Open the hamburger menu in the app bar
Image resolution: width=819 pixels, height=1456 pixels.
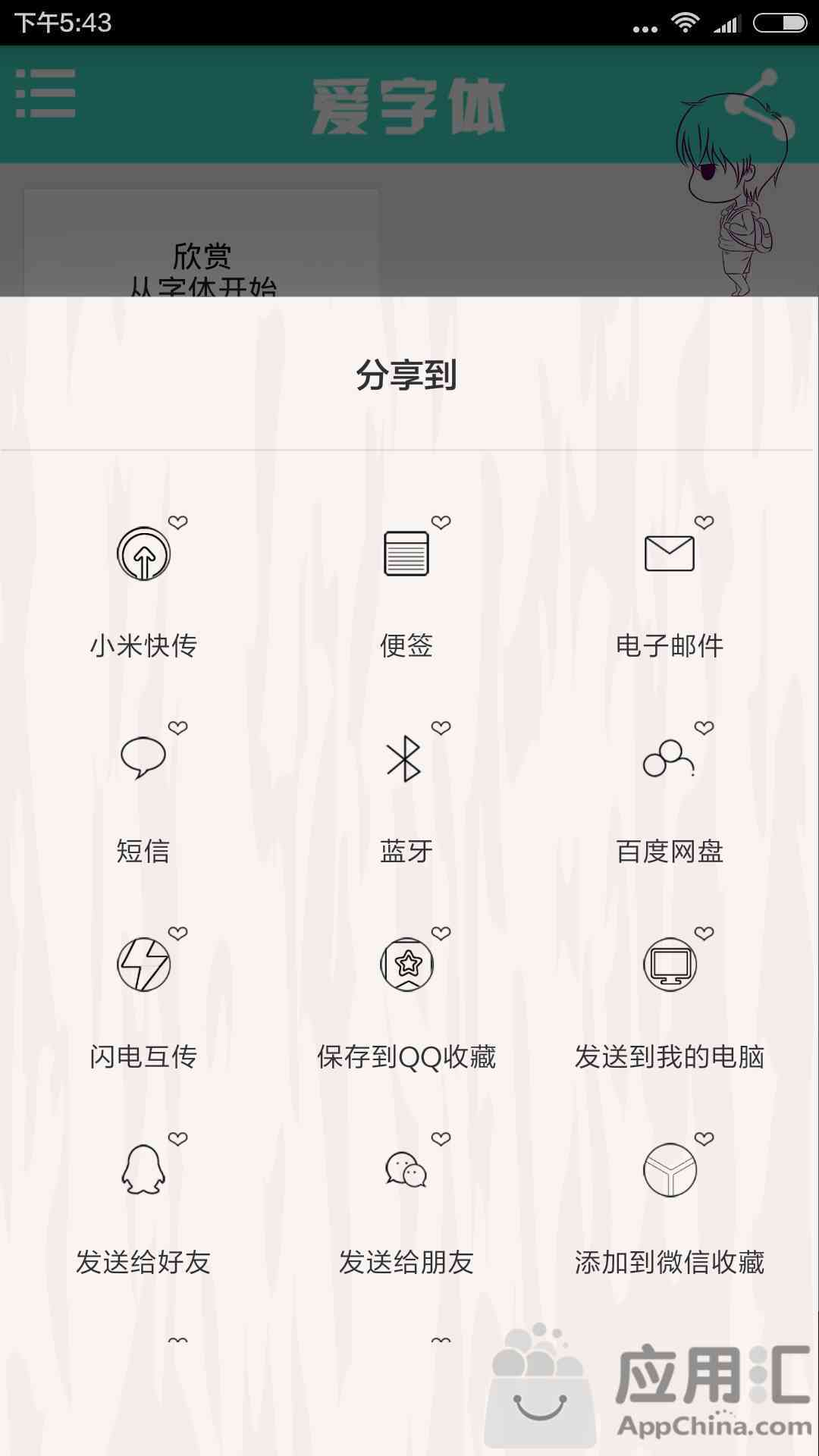[x=45, y=93]
